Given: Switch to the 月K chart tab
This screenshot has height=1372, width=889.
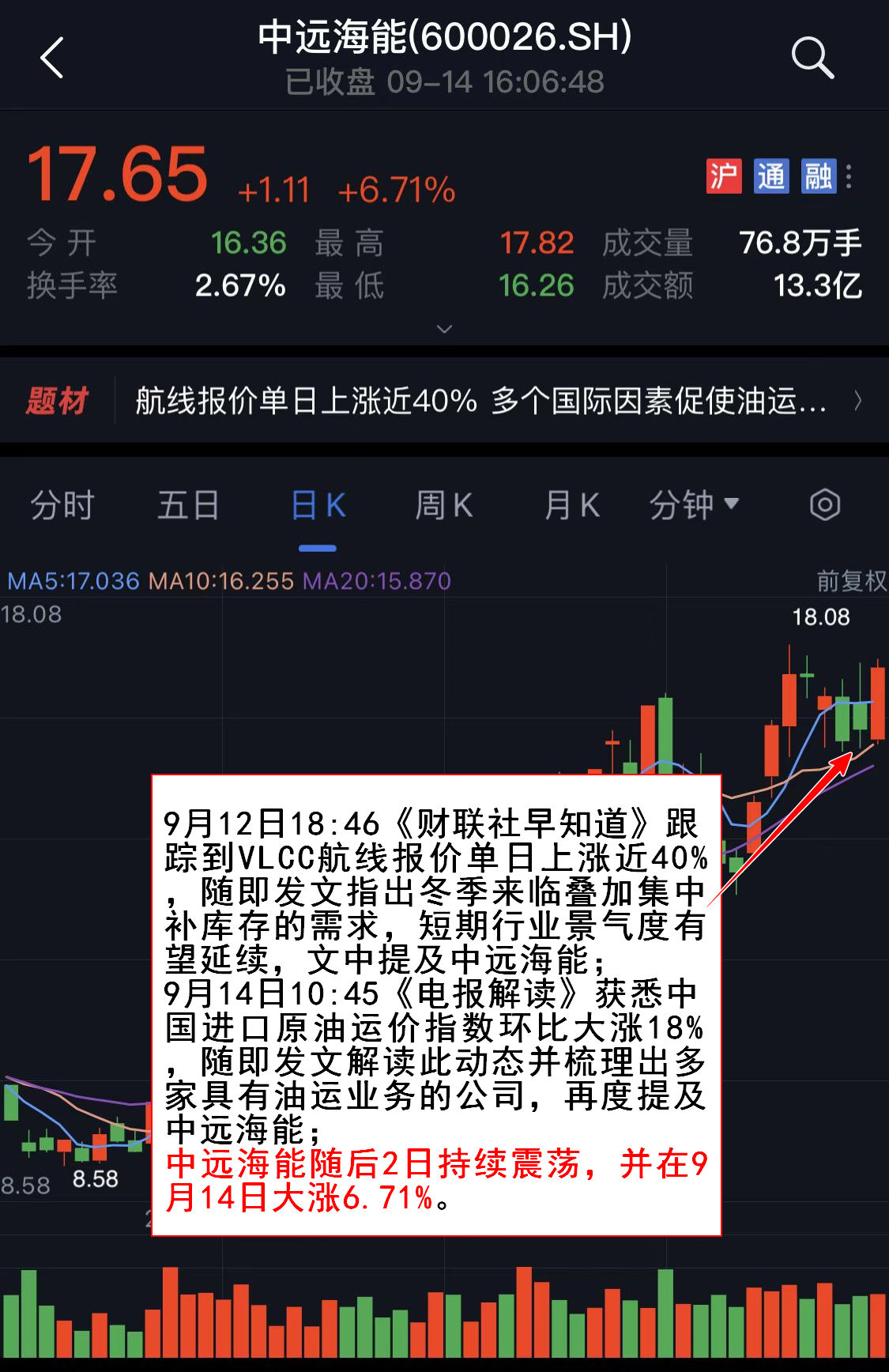Looking at the screenshot, I should coord(572,505).
